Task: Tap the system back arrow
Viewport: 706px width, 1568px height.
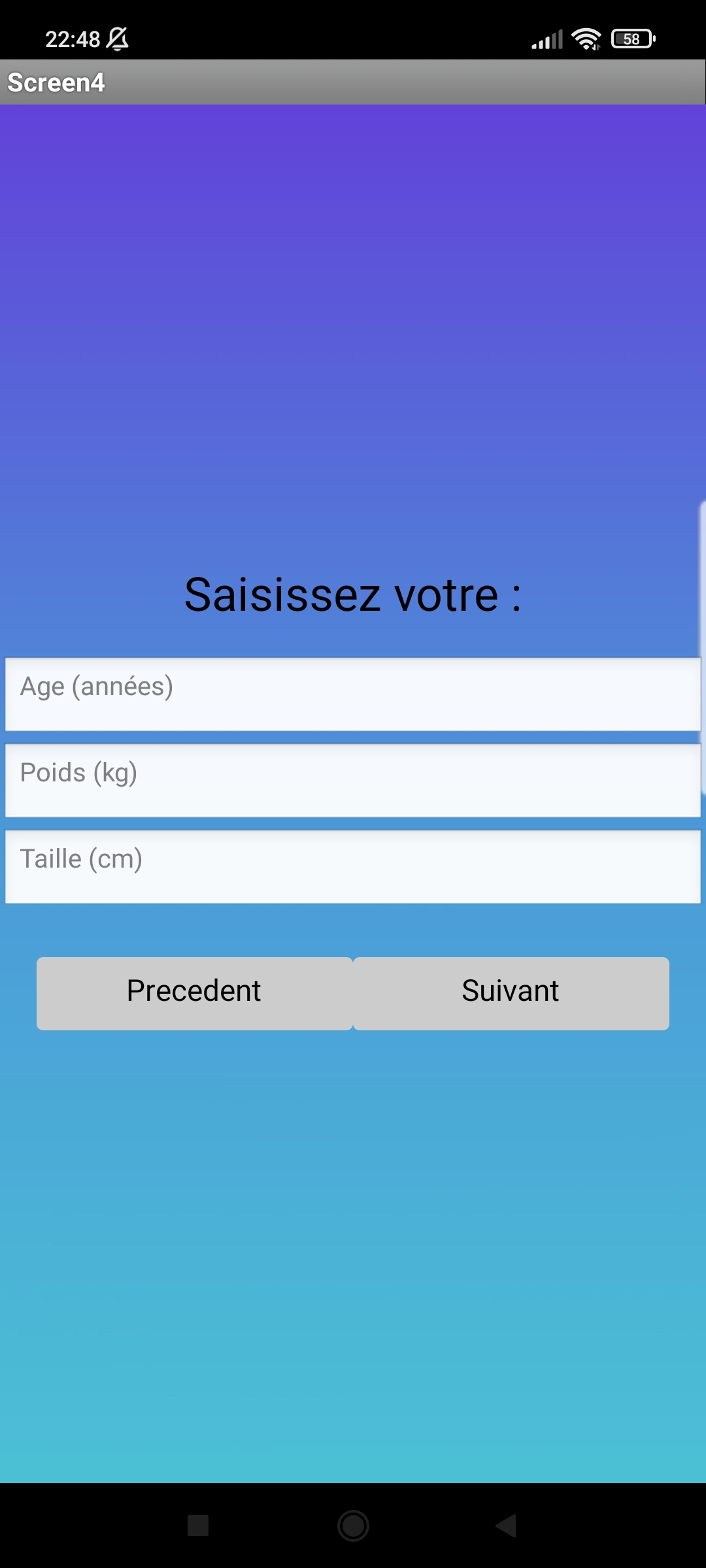Action: point(507,1526)
